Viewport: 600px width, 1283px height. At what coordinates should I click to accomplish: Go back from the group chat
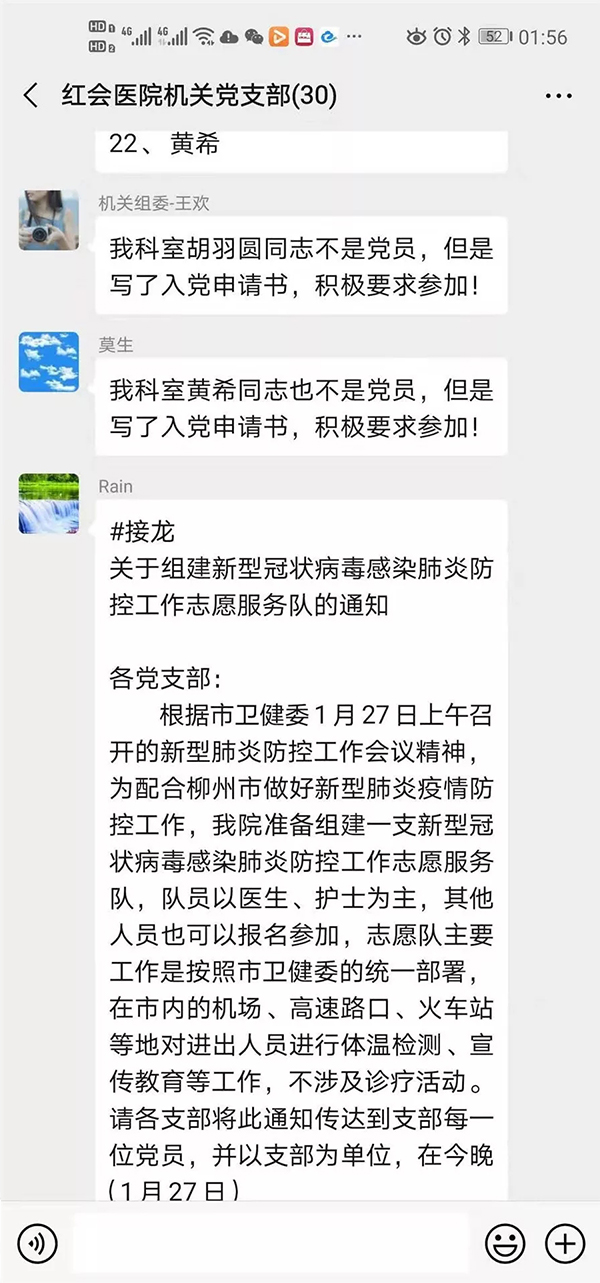tap(31, 96)
